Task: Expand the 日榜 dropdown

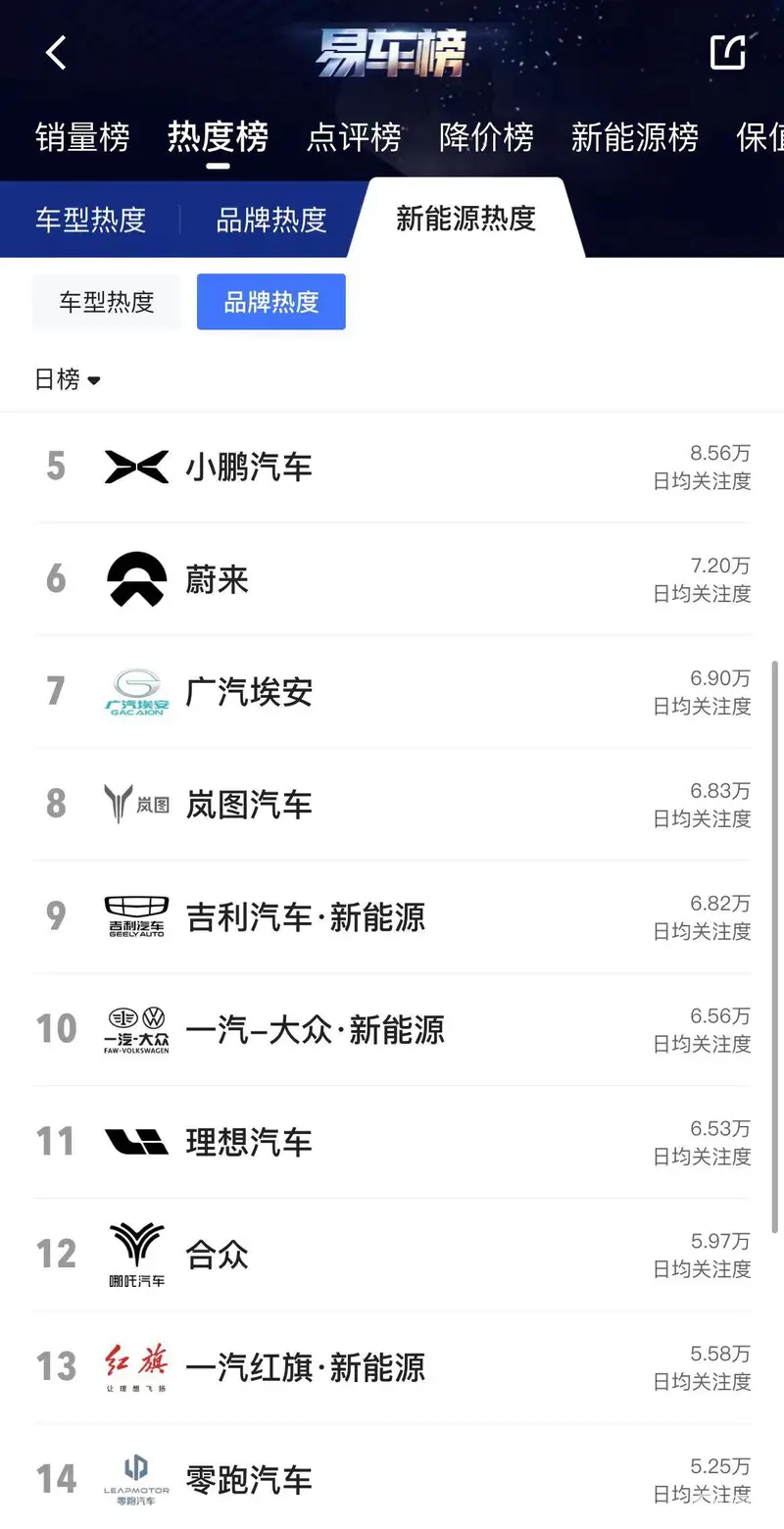Action: click(68, 379)
